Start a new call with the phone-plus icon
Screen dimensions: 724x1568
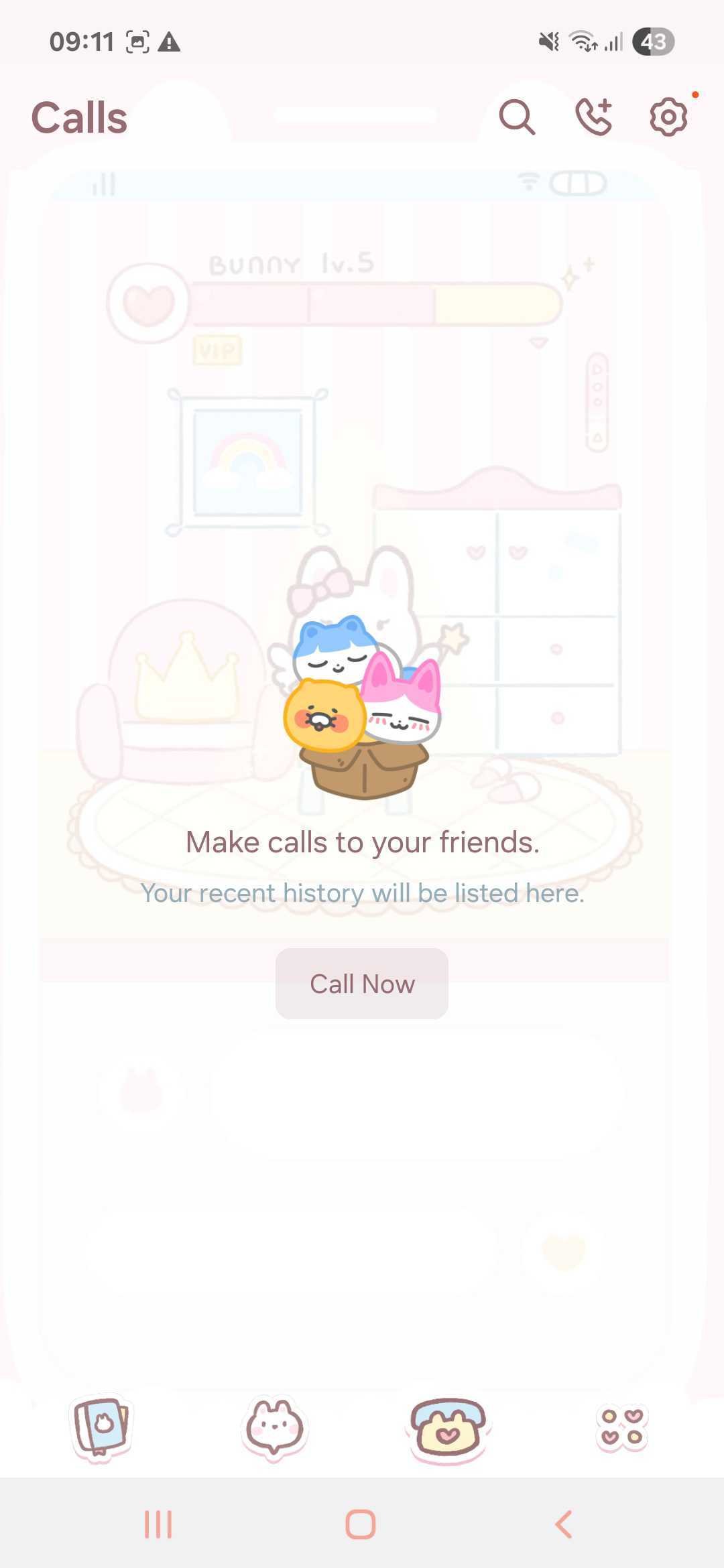pyautogui.click(x=594, y=117)
